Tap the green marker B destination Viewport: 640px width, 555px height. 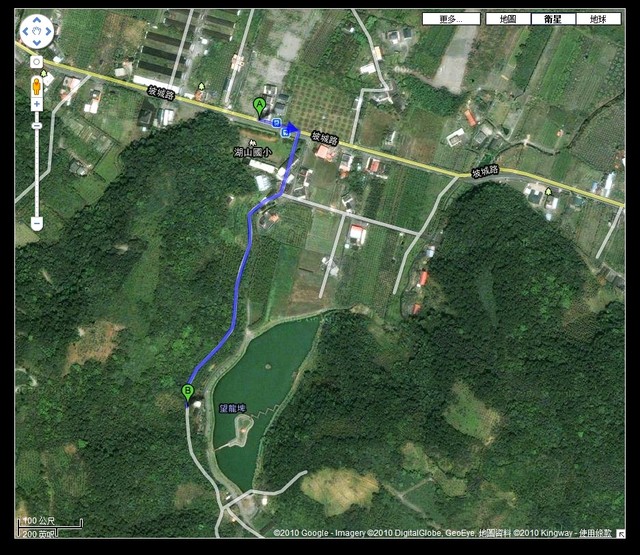tap(188, 393)
